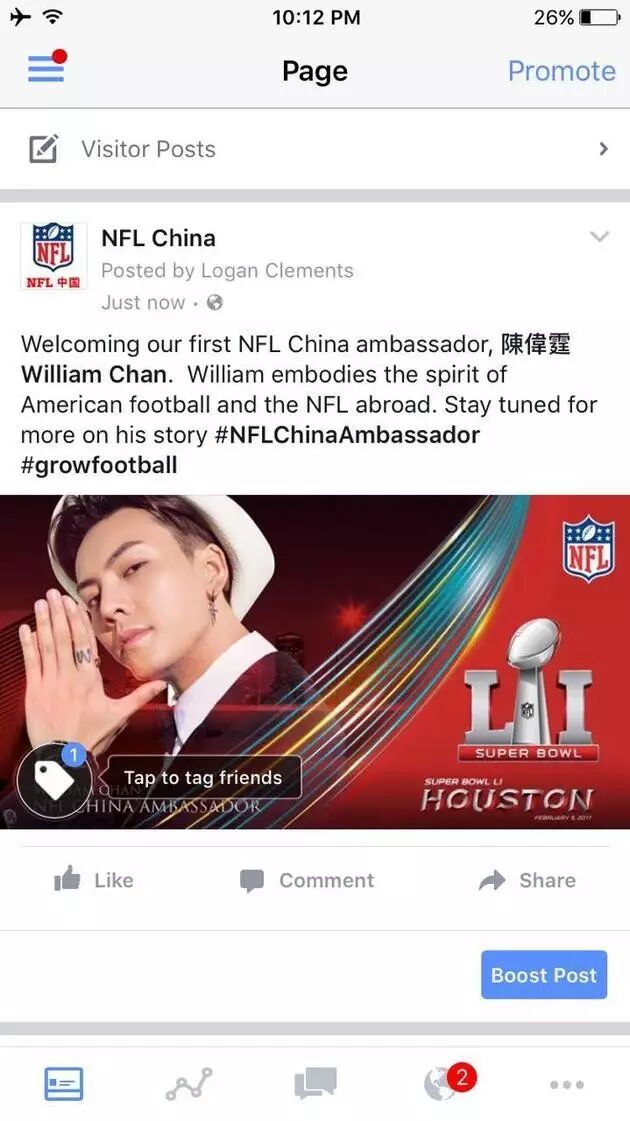The width and height of the screenshot is (630, 1121).
Task: Open the insights graph tab
Action: 189,1084
